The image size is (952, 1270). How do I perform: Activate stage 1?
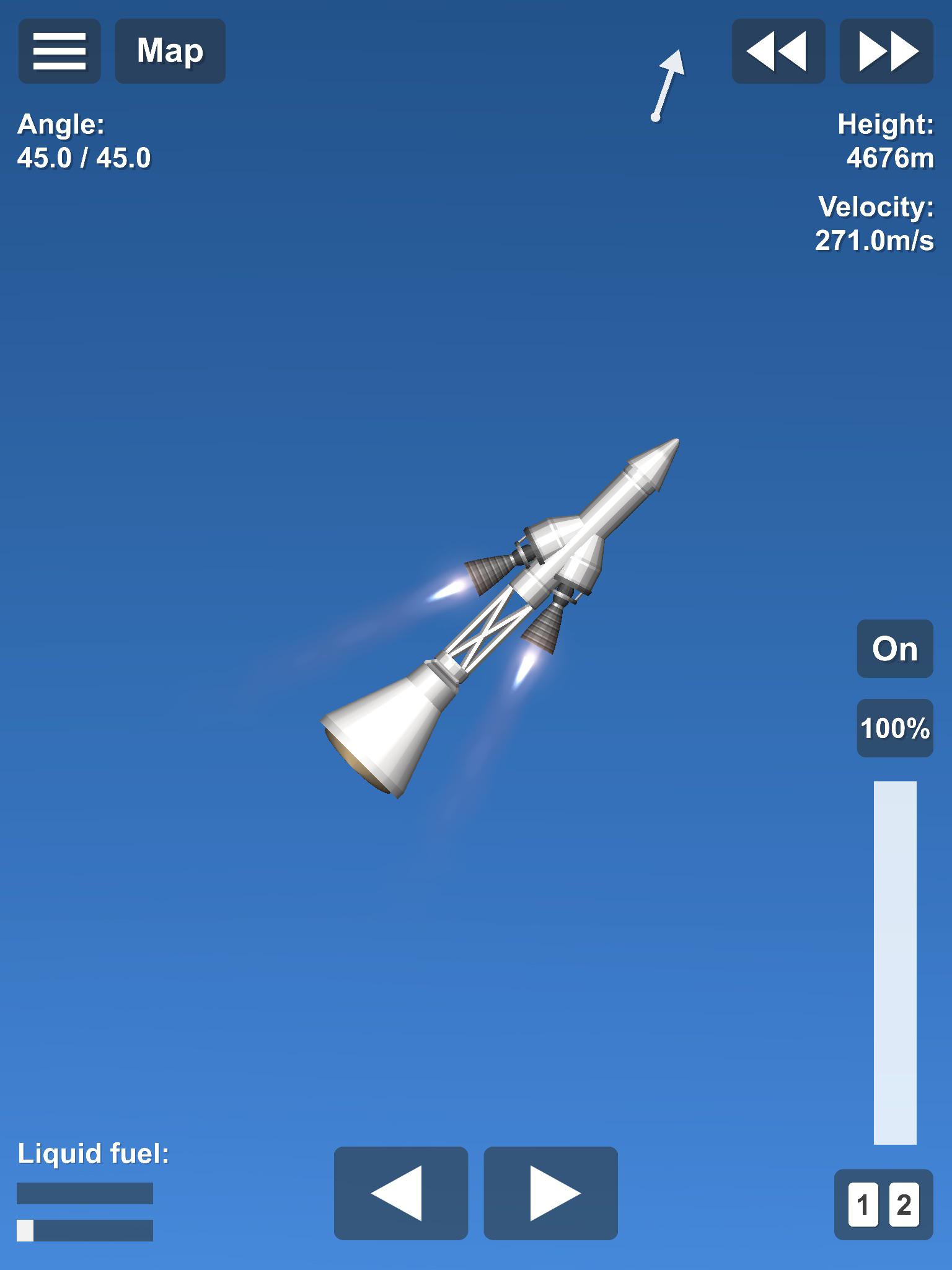862,1205
